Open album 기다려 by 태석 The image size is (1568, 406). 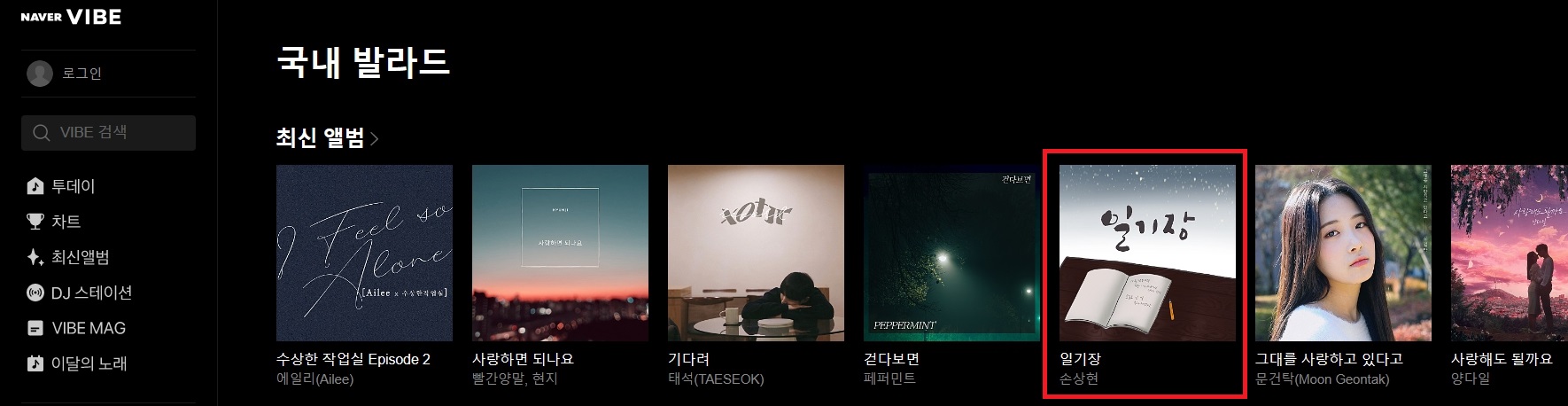pyautogui.click(x=756, y=253)
